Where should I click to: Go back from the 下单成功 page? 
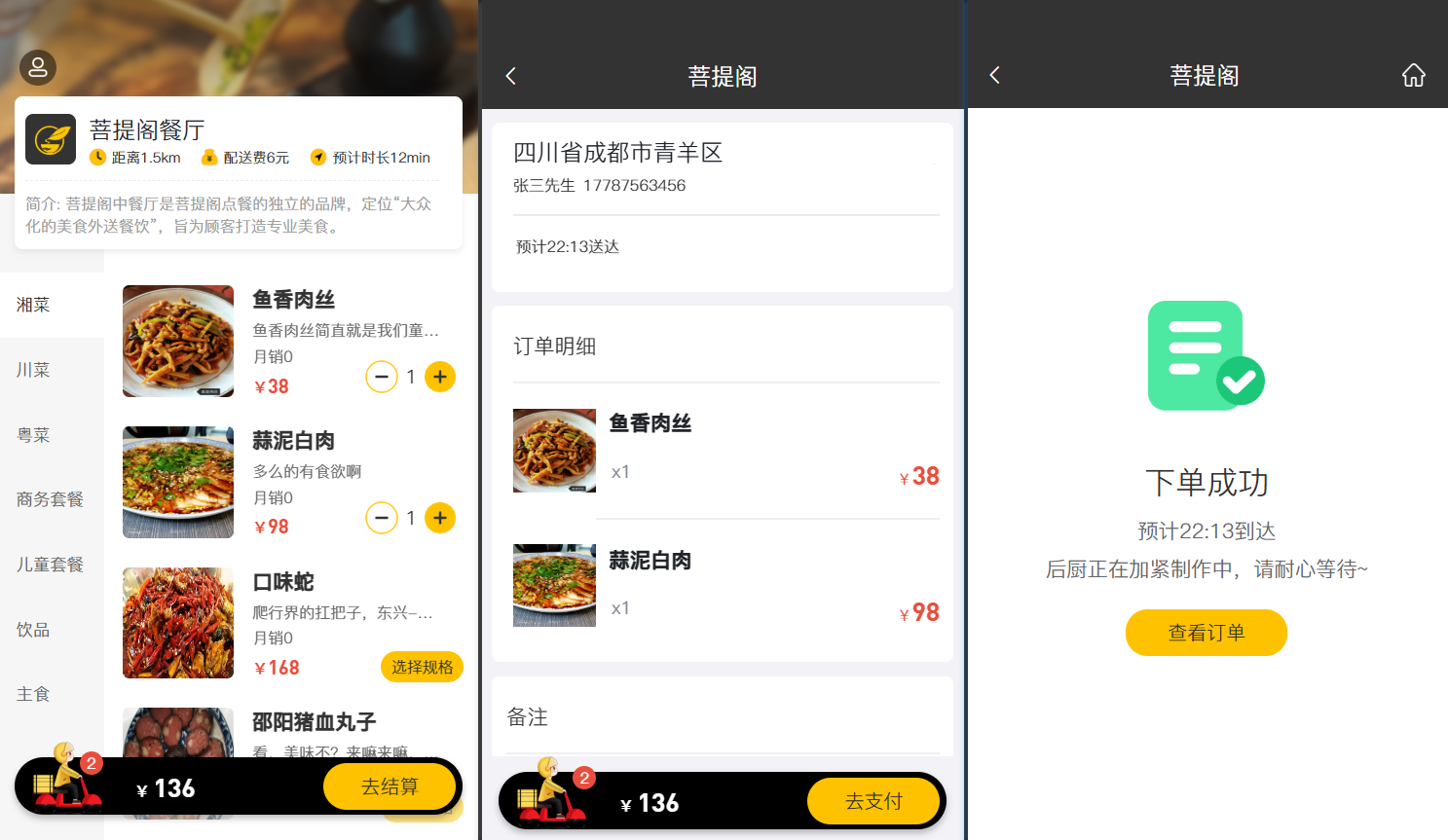click(x=994, y=75)
